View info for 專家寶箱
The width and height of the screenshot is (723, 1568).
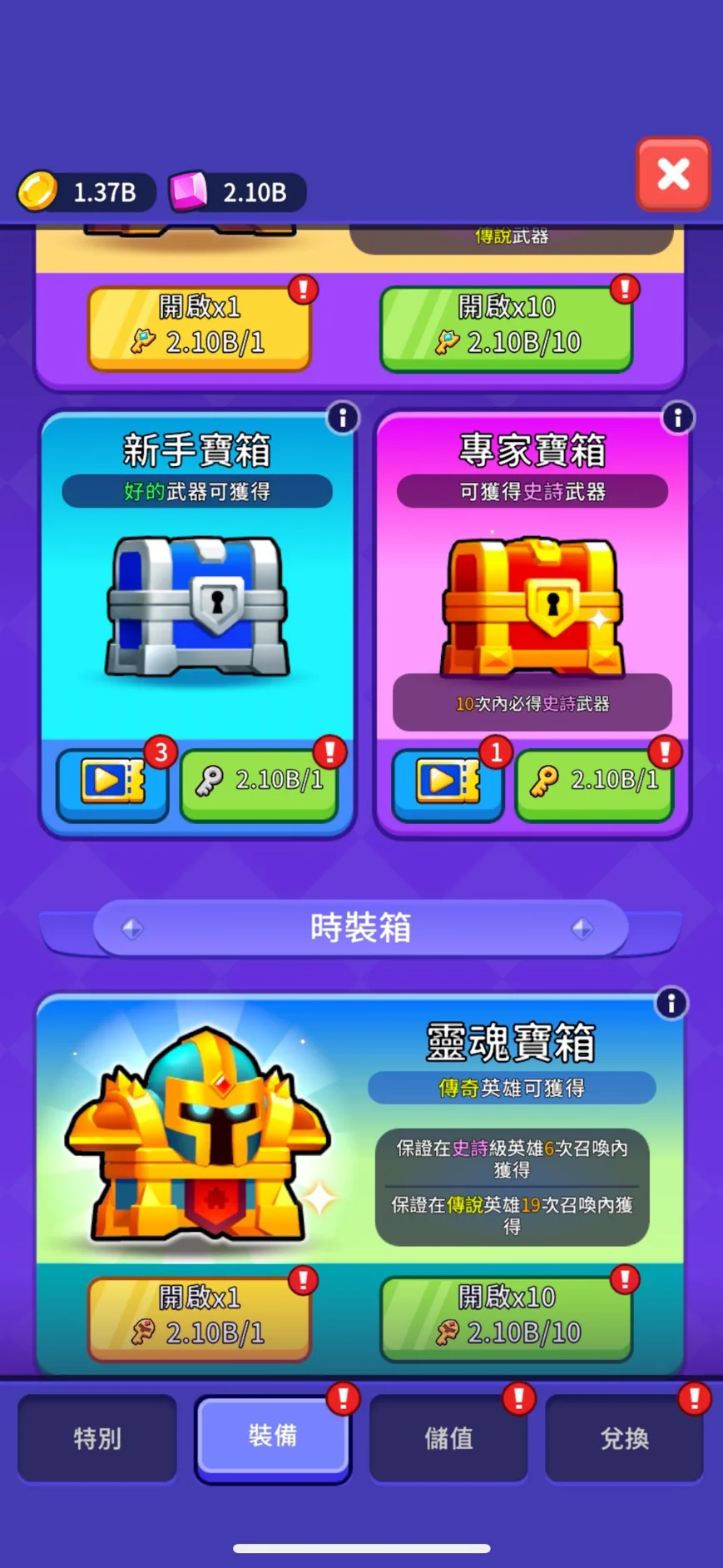click(x=677, y=418)
